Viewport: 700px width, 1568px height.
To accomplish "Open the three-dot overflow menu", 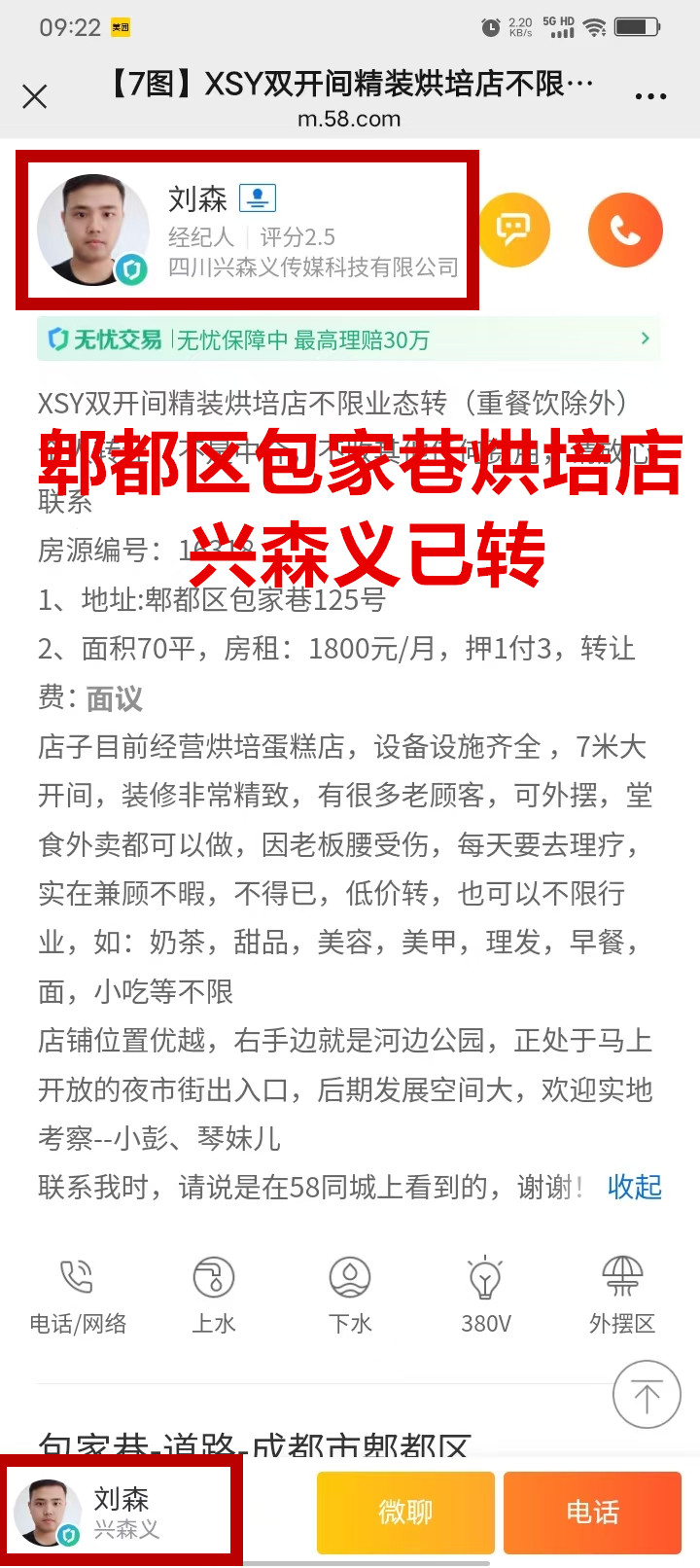I will coord(650,96).
